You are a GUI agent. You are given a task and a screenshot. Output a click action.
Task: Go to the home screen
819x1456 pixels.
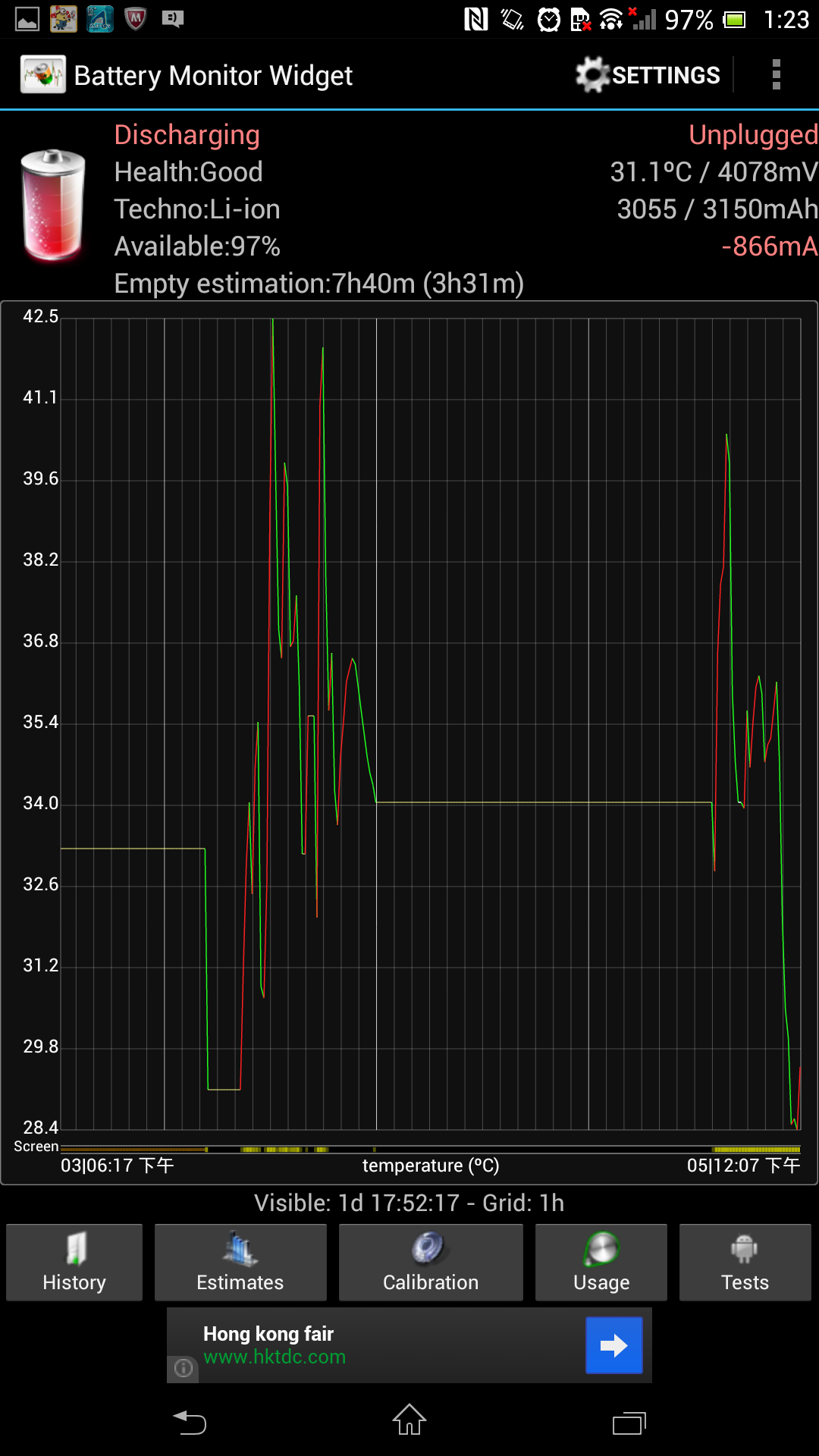pyautogui.click(x=409, y=1420)
